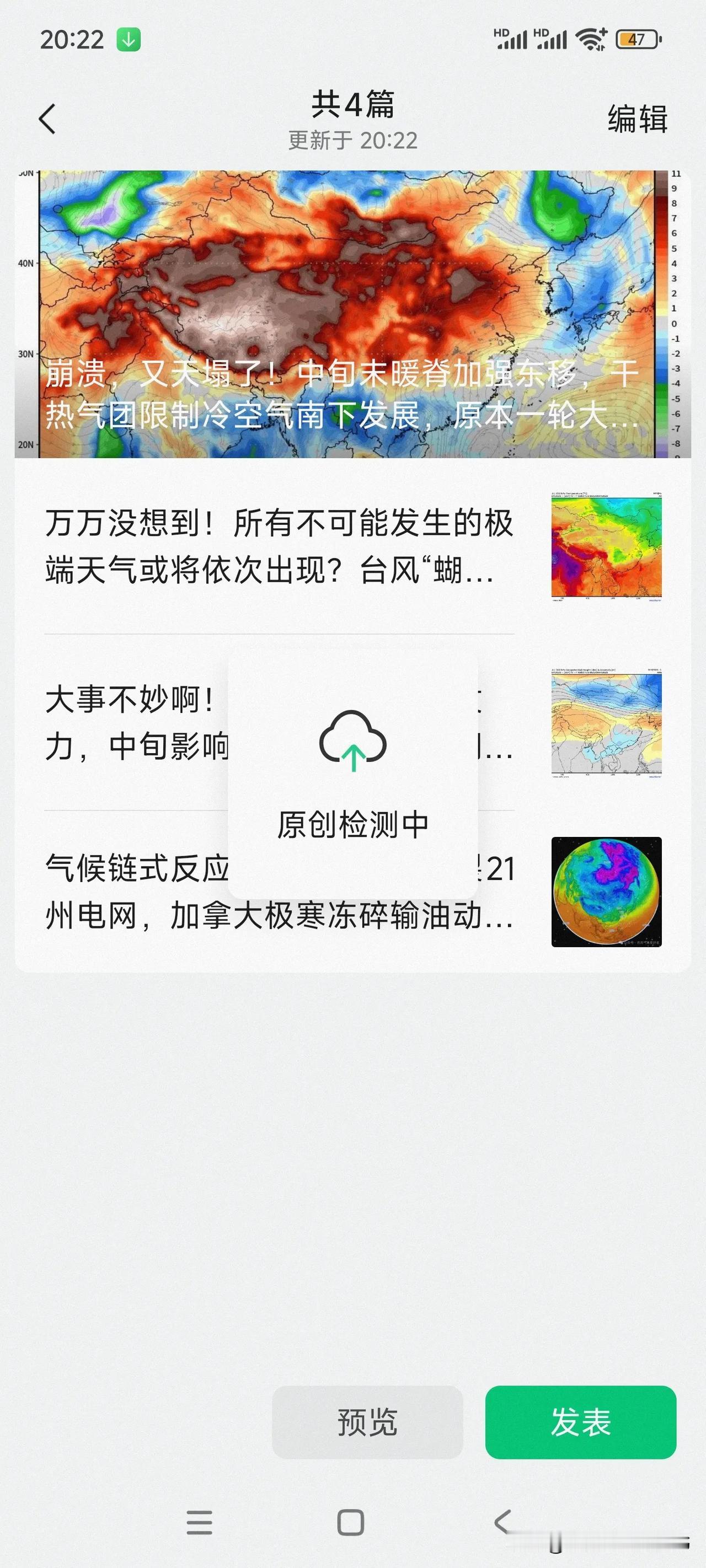Tap 预览 to preview the articles
The width and height of the screenshot is (706, 1568).
tap(367, 1422)
